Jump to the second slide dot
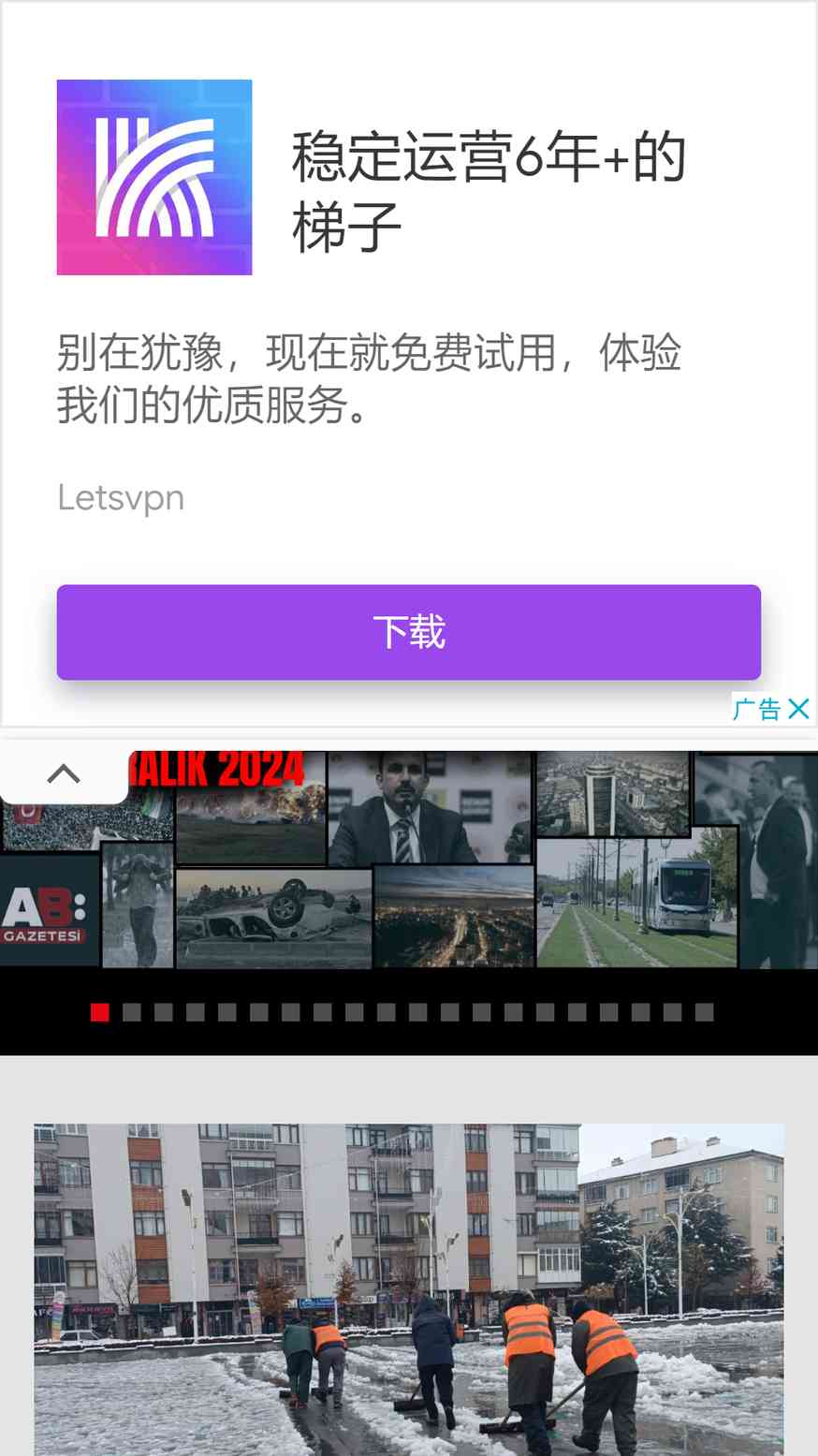 [132, 1012]
